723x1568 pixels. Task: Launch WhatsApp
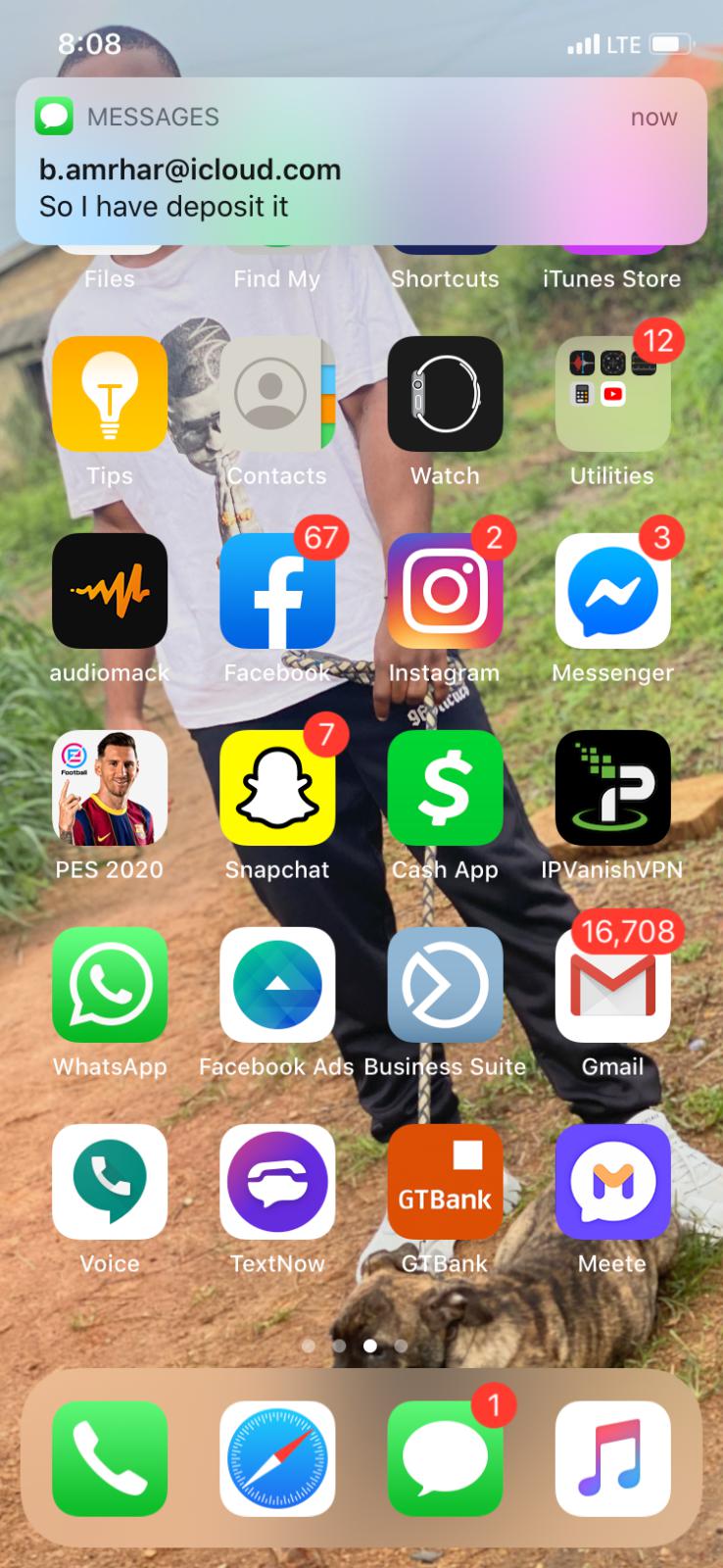pos(110,985)
